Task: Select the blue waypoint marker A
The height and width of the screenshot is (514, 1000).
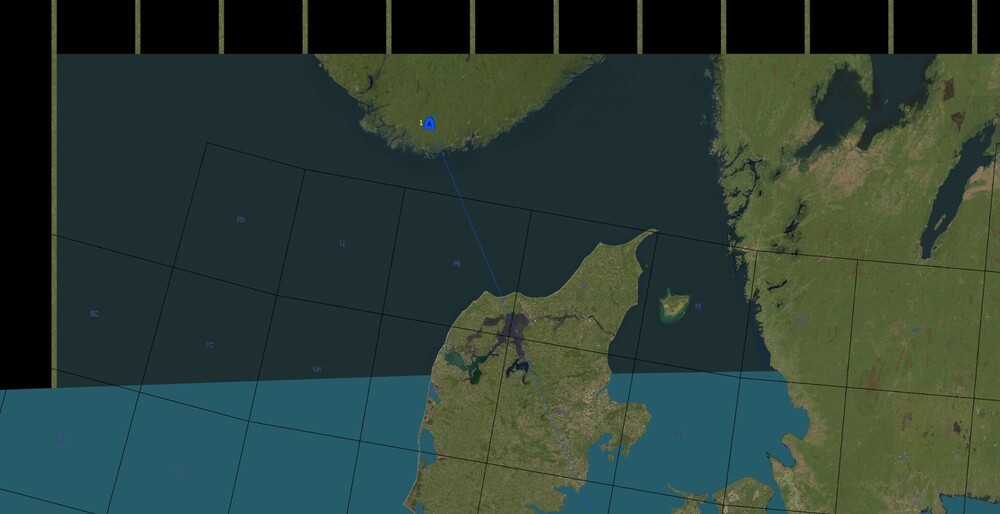Action: click(429, 123)
